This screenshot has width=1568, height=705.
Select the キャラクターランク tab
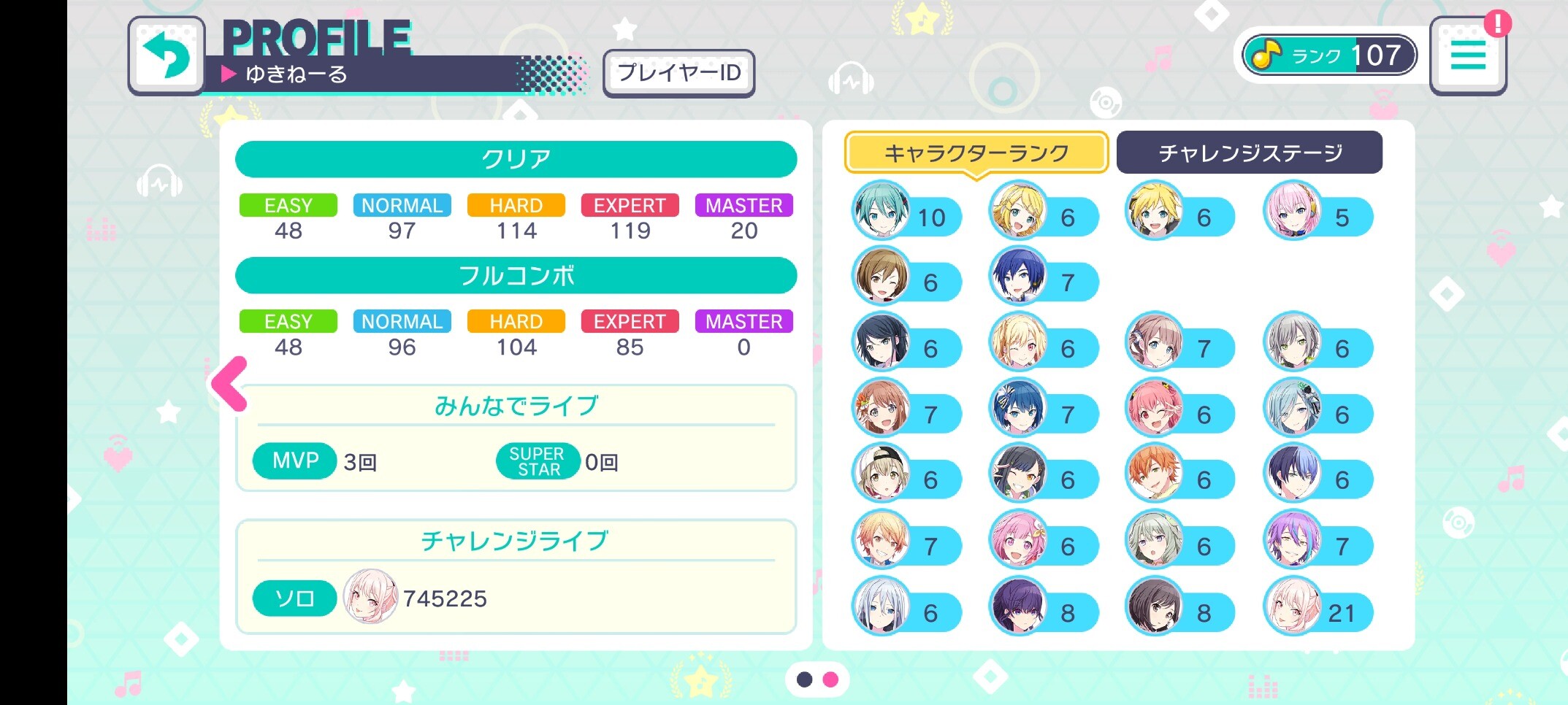pos(976,153)
